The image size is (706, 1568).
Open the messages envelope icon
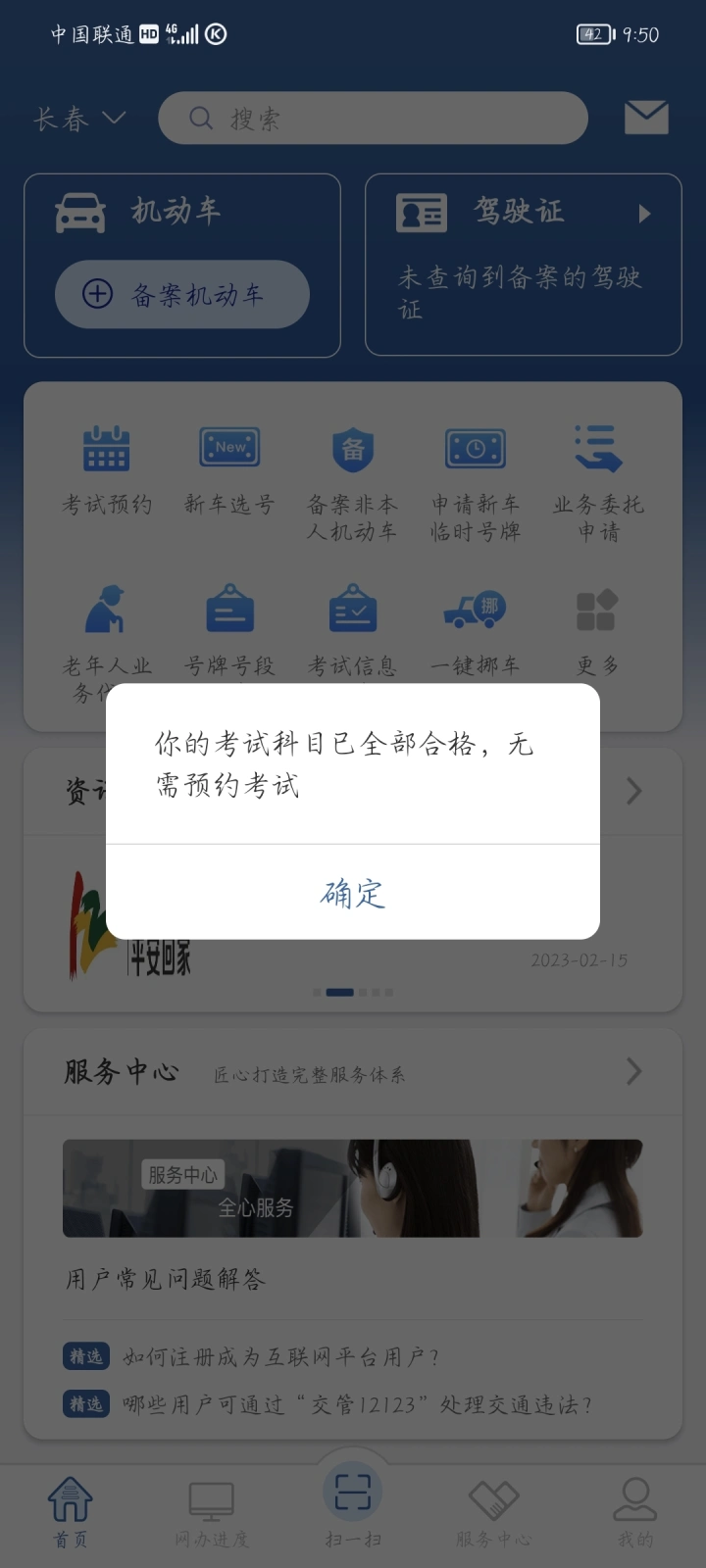click(646, 118)
